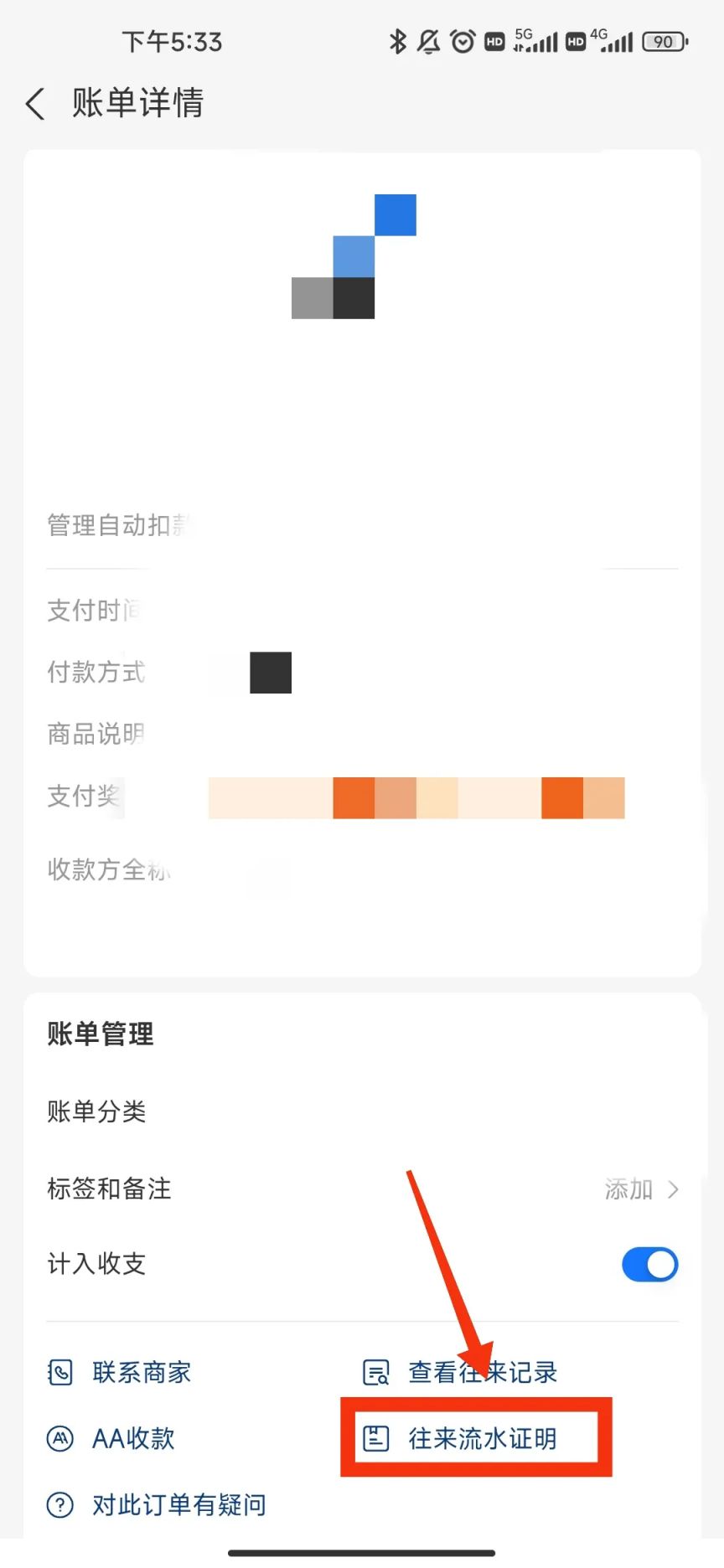Start AA收款

tap(111, 1438)
